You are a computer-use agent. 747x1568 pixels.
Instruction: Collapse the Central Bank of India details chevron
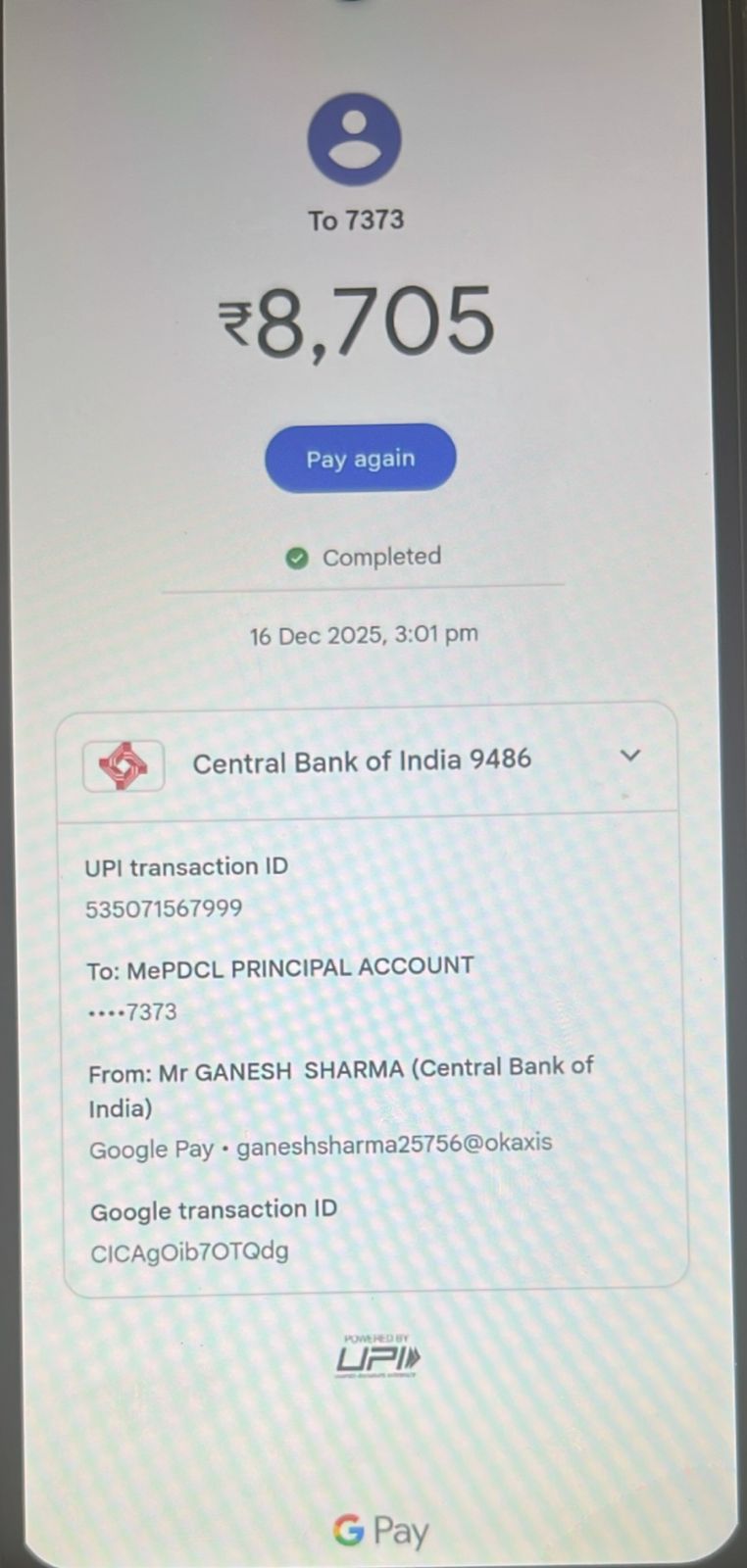click(630, 756)
